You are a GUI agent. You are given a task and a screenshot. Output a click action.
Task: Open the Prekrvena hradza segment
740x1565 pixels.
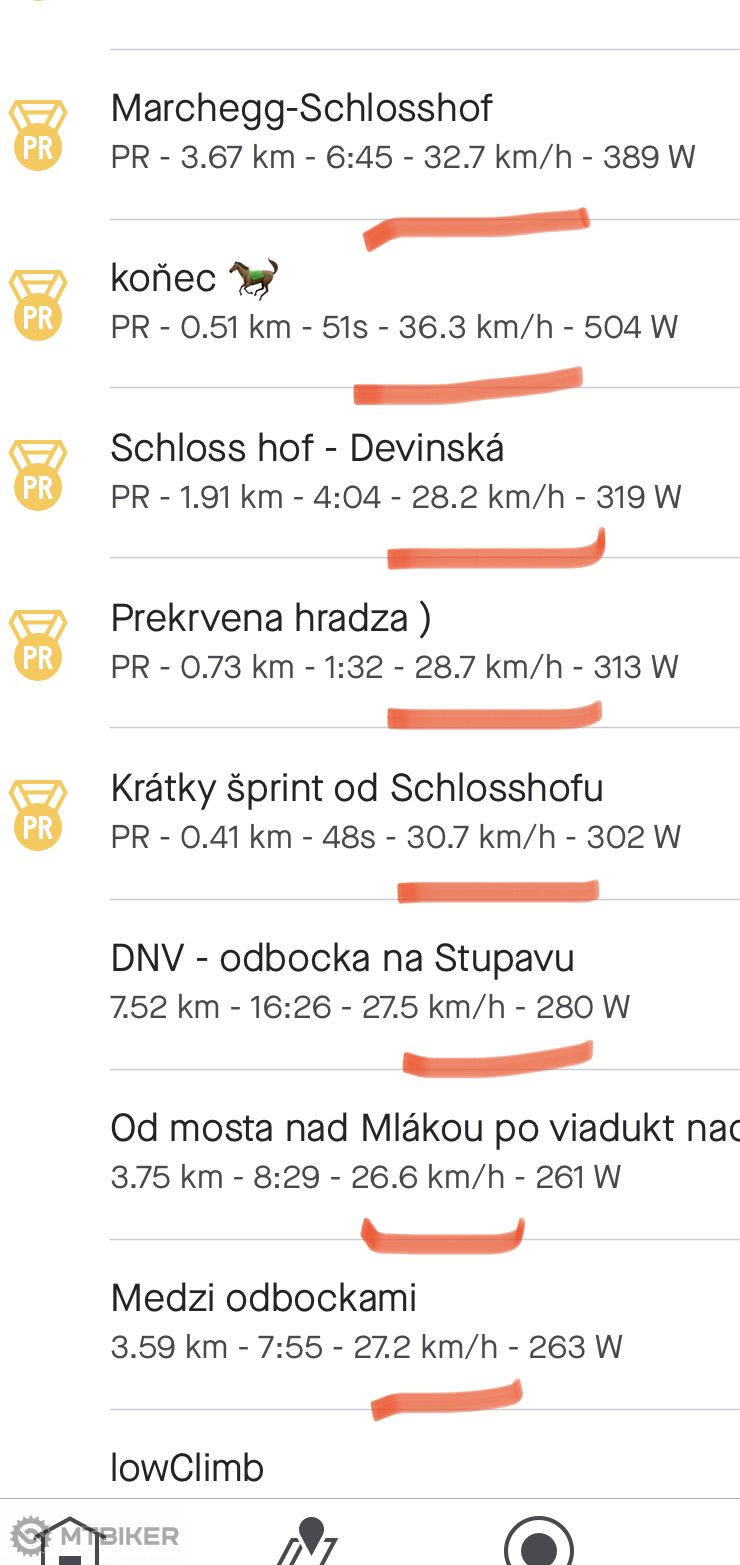400,641
